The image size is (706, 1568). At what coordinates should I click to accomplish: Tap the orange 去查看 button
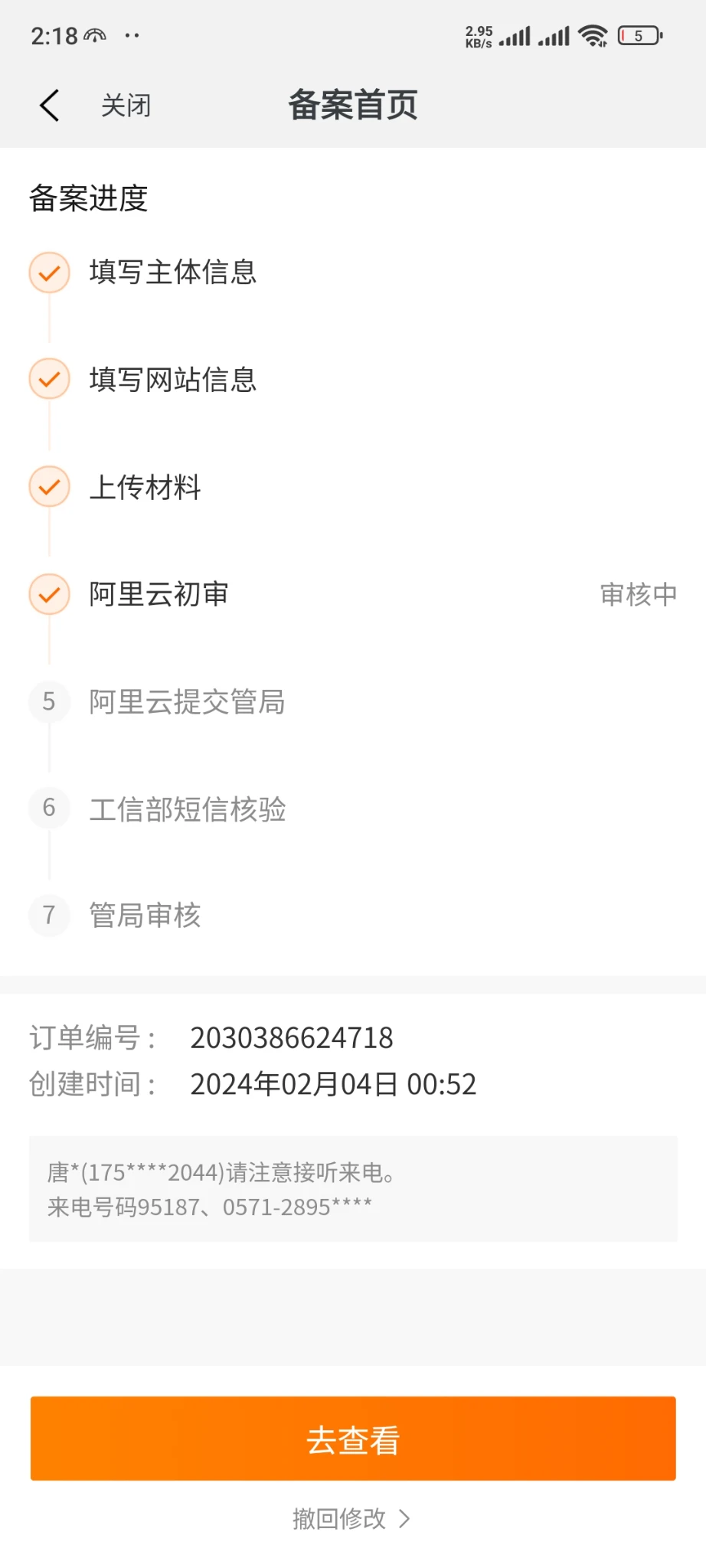[353, 1439]
